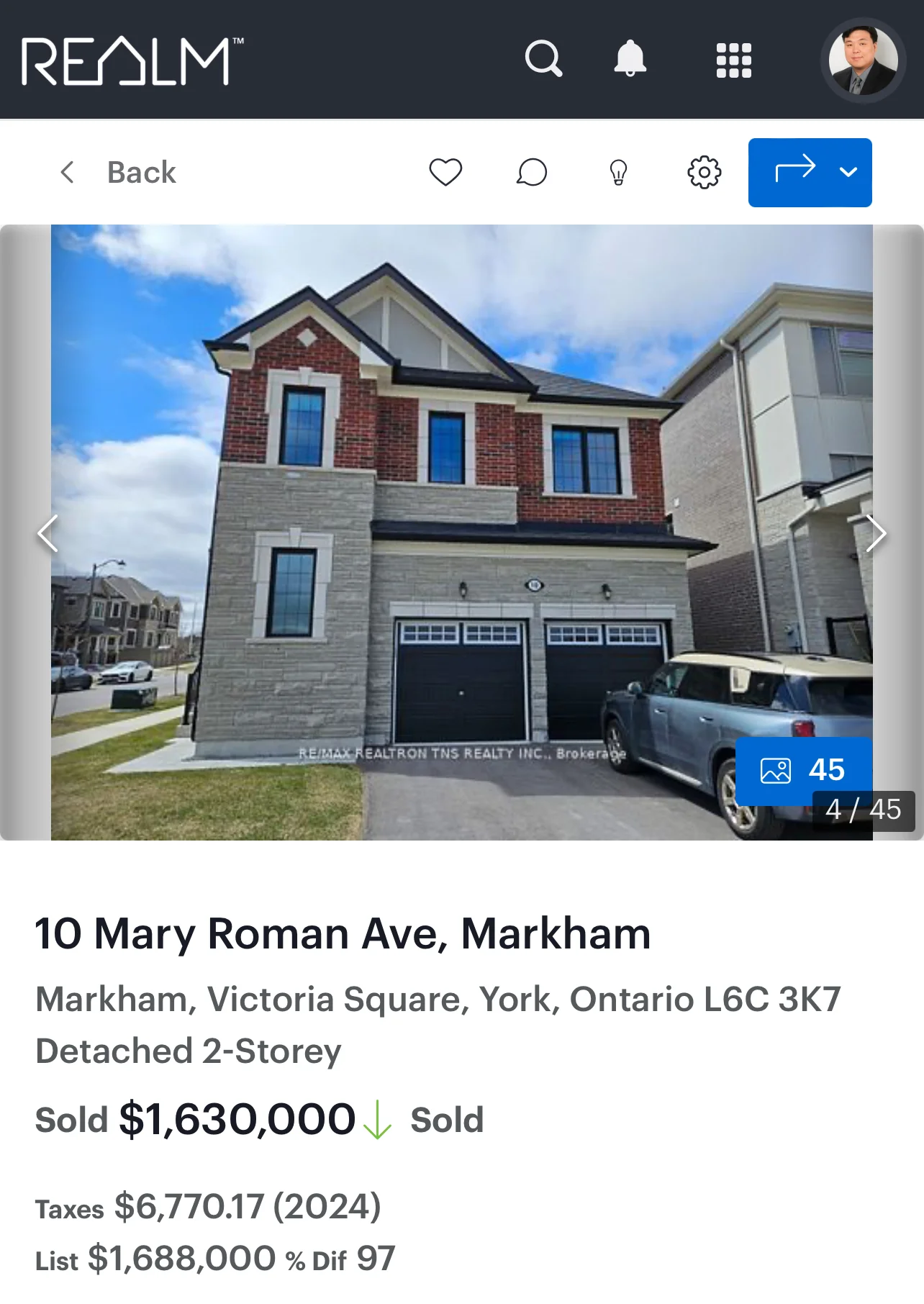Share listing with the blue arrow button
The height and width of the screenshot is (1304, 924).
[x=794, y=173]
